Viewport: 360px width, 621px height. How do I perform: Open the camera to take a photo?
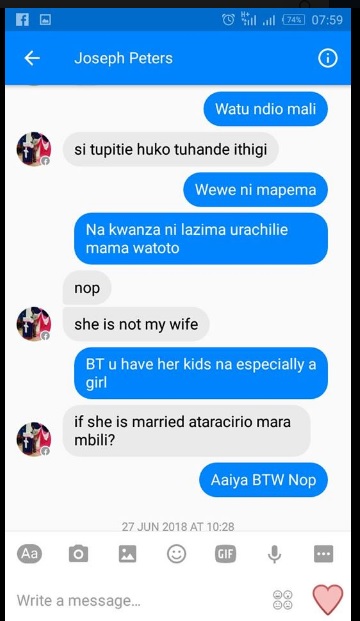(78, 553)
